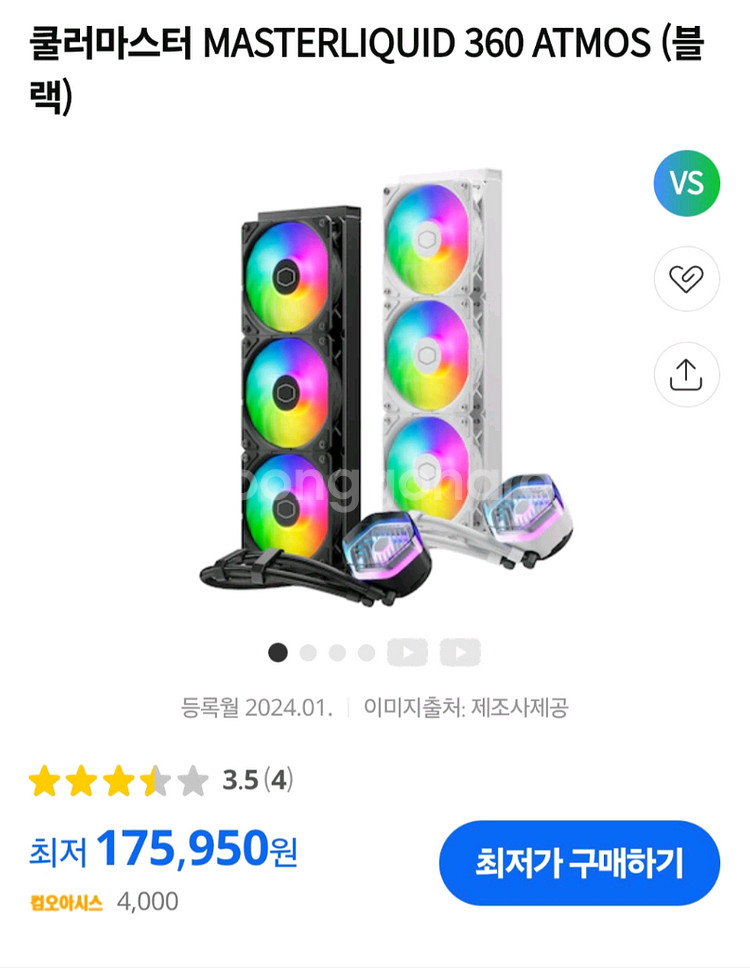Image resolution: width=750 pixels, height=968 pixels.
Task: Jump to the first product video indicator
Action: tap(407, 653)
